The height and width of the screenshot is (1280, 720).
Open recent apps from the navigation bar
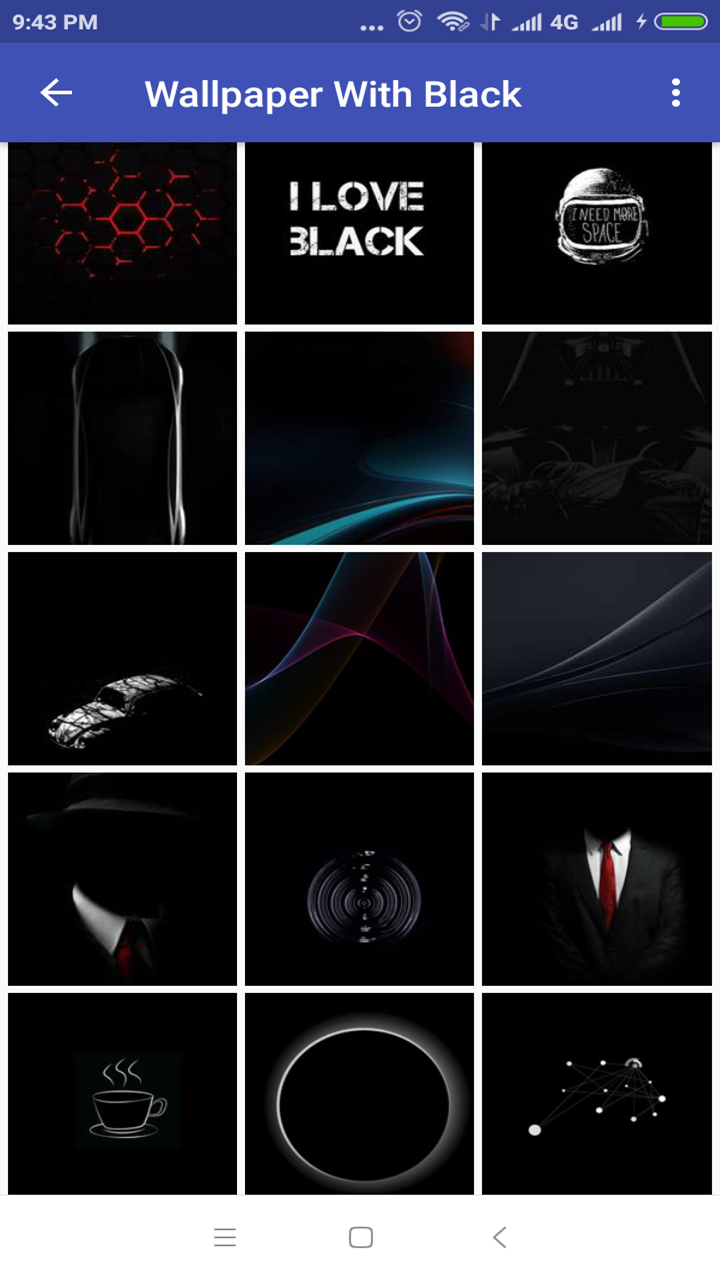point(225,1237)
